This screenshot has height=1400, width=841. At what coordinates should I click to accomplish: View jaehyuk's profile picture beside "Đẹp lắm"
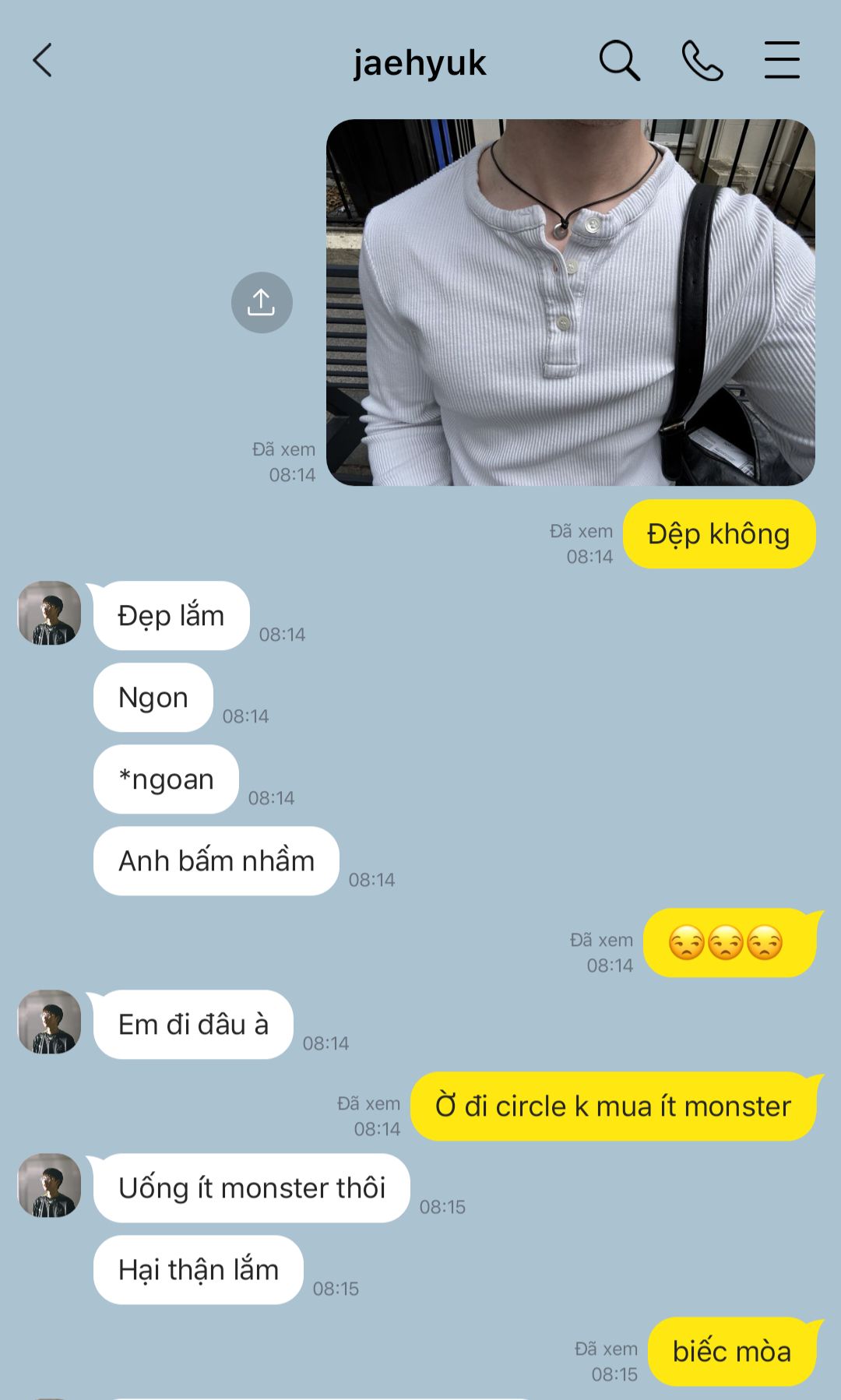tap(50, 613)
